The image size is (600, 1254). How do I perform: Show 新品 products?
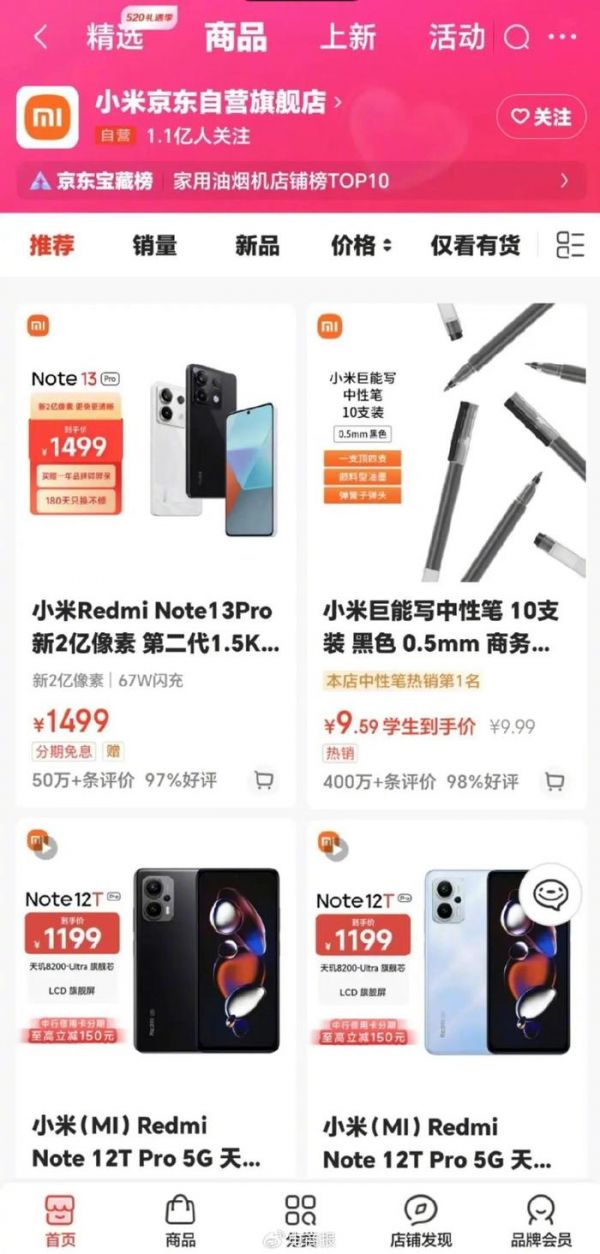point(257,245)
